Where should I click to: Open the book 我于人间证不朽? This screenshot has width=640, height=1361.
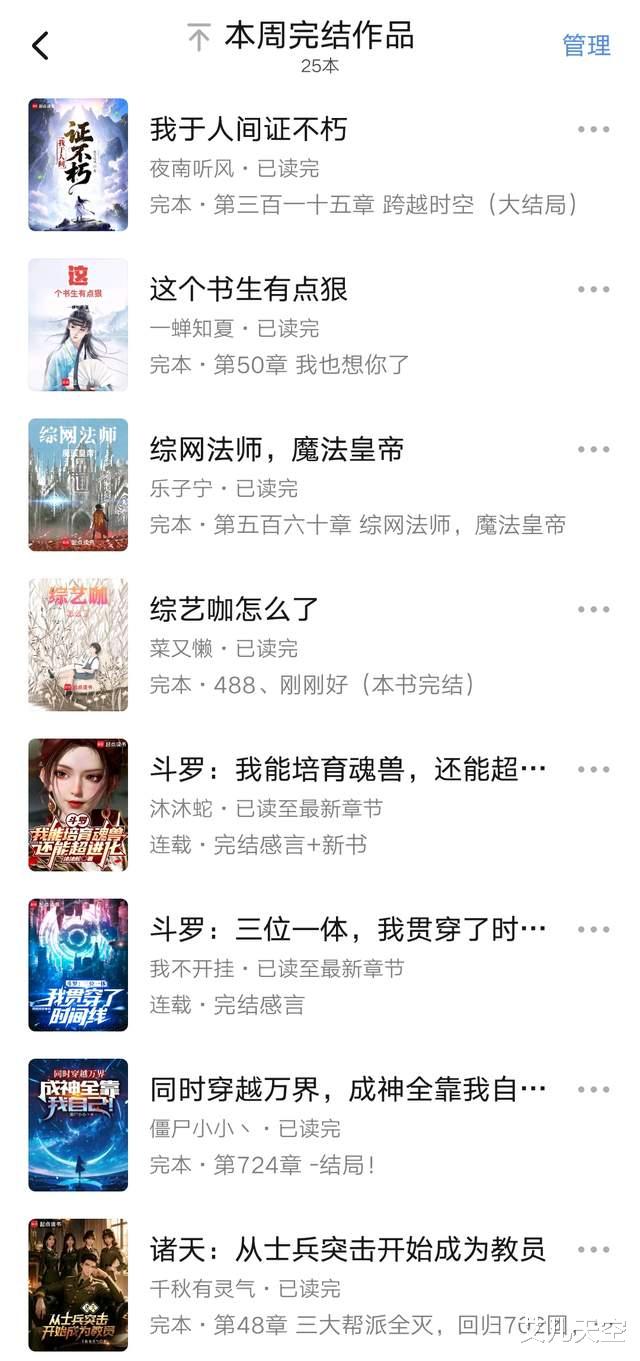[248, 129]
